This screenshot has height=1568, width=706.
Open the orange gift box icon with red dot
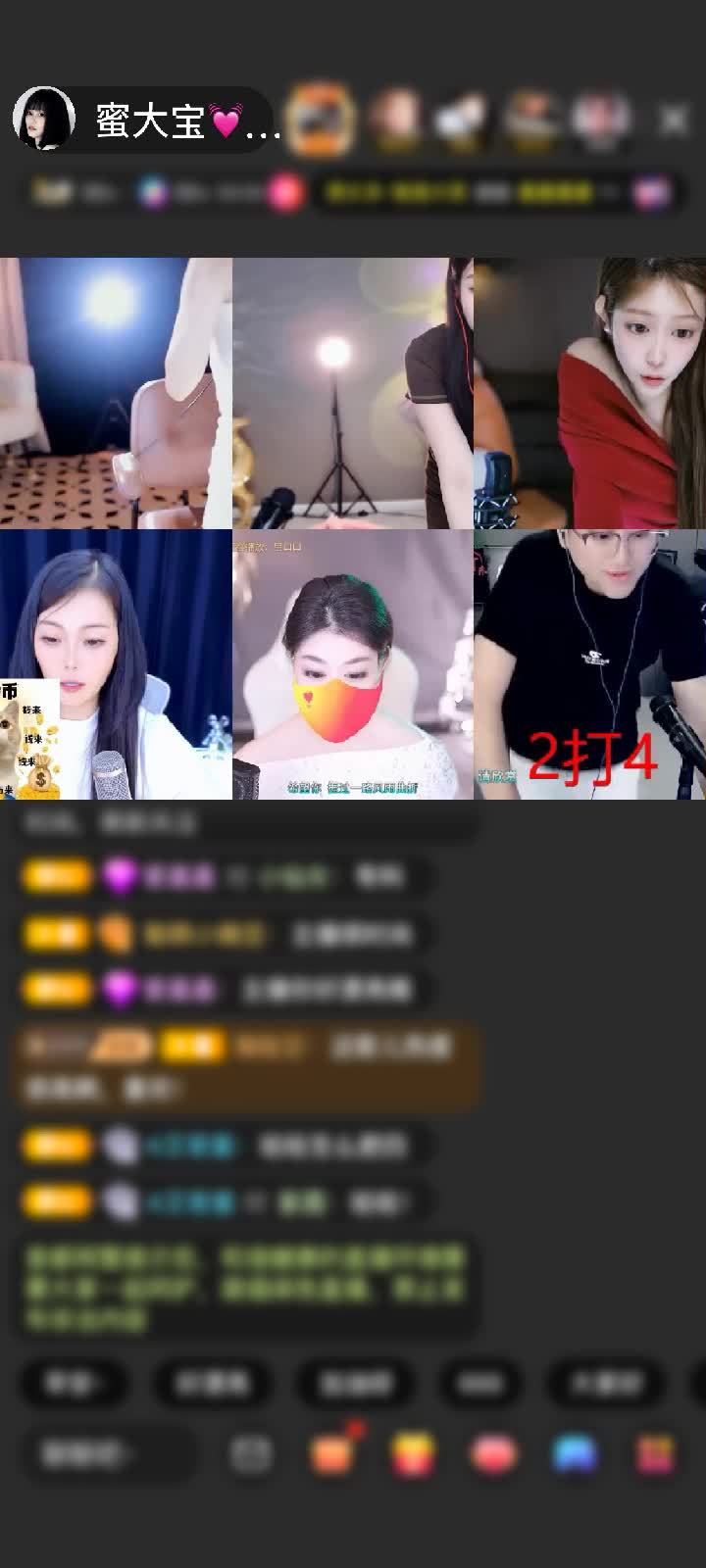(x=333, y=1452)
